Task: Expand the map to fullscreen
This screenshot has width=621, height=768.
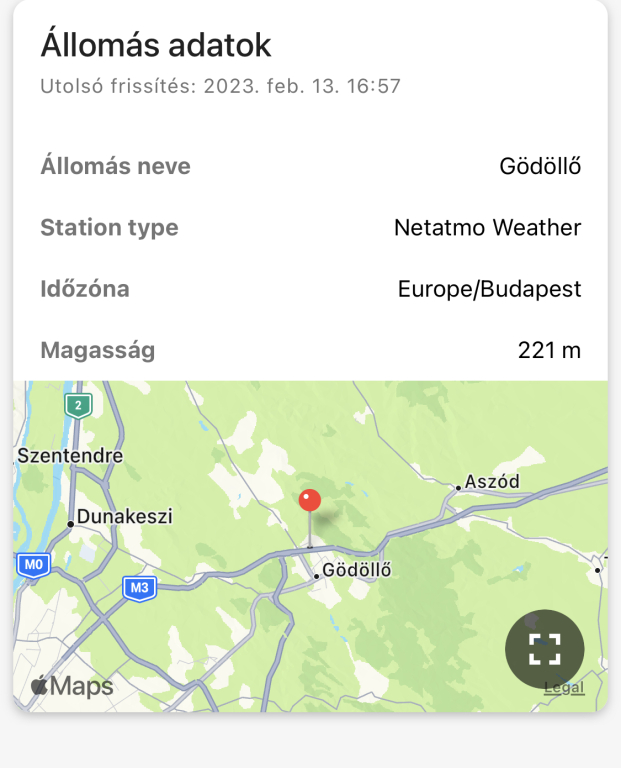Action: pos(545,649)
